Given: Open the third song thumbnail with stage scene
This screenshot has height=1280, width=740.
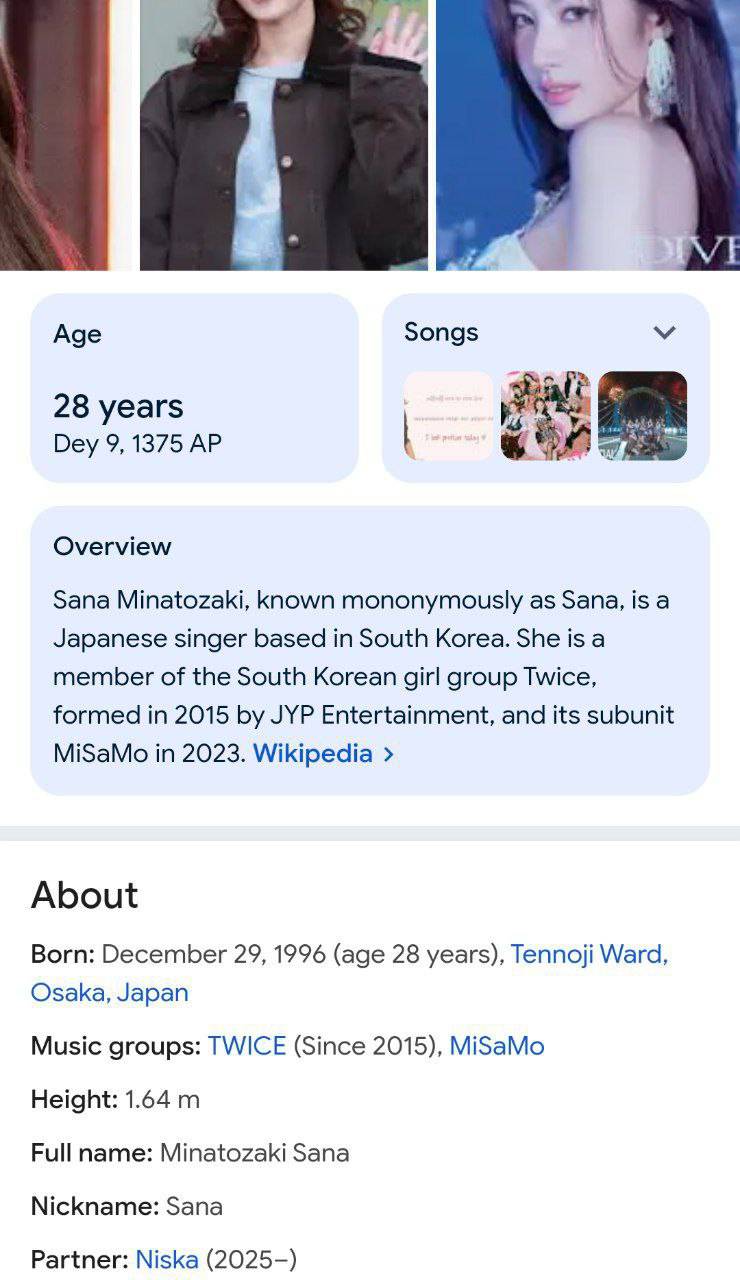Looking at the screenshot, I should pos(642,416).
